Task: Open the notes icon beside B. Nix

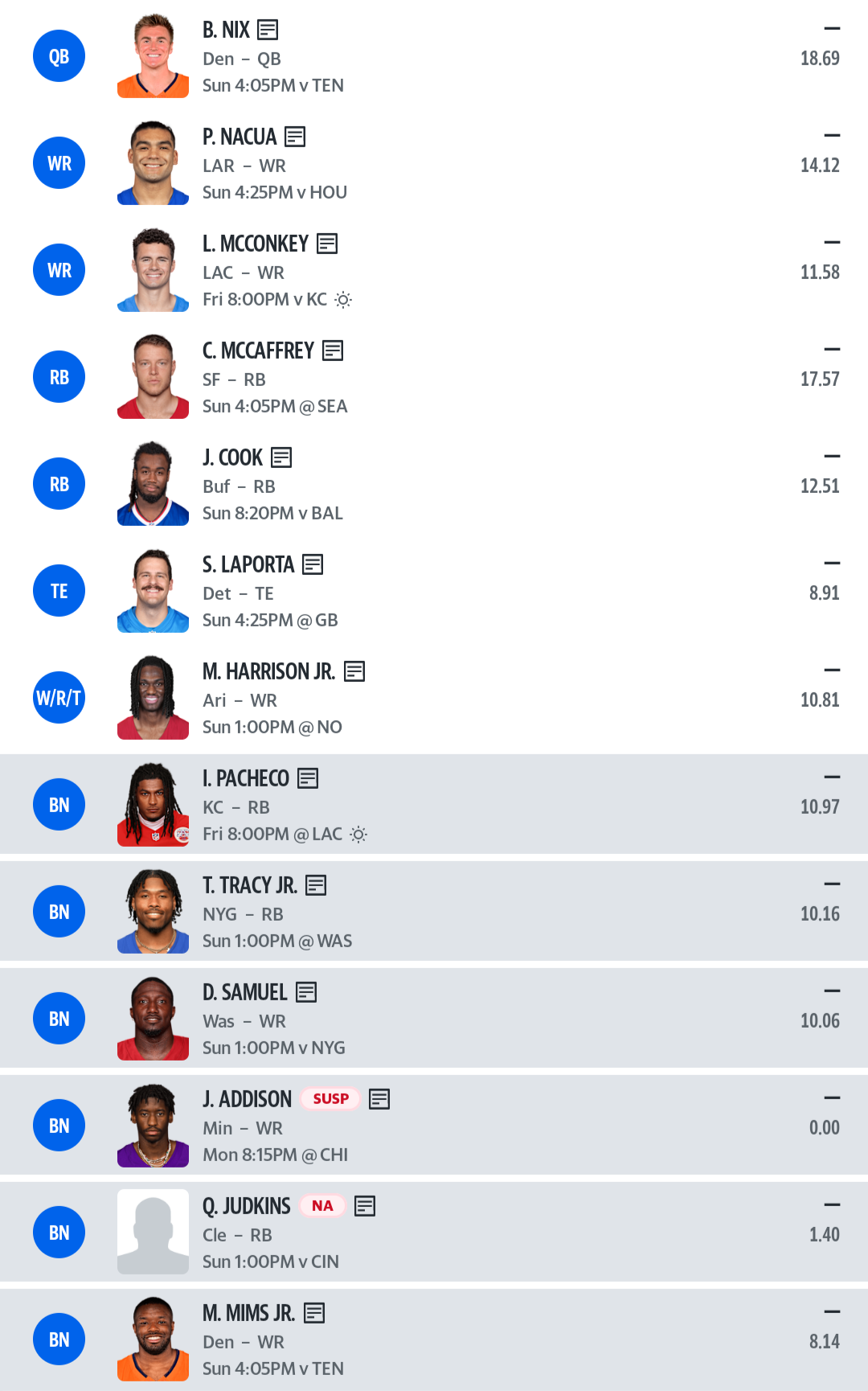Action: point(268,30)
